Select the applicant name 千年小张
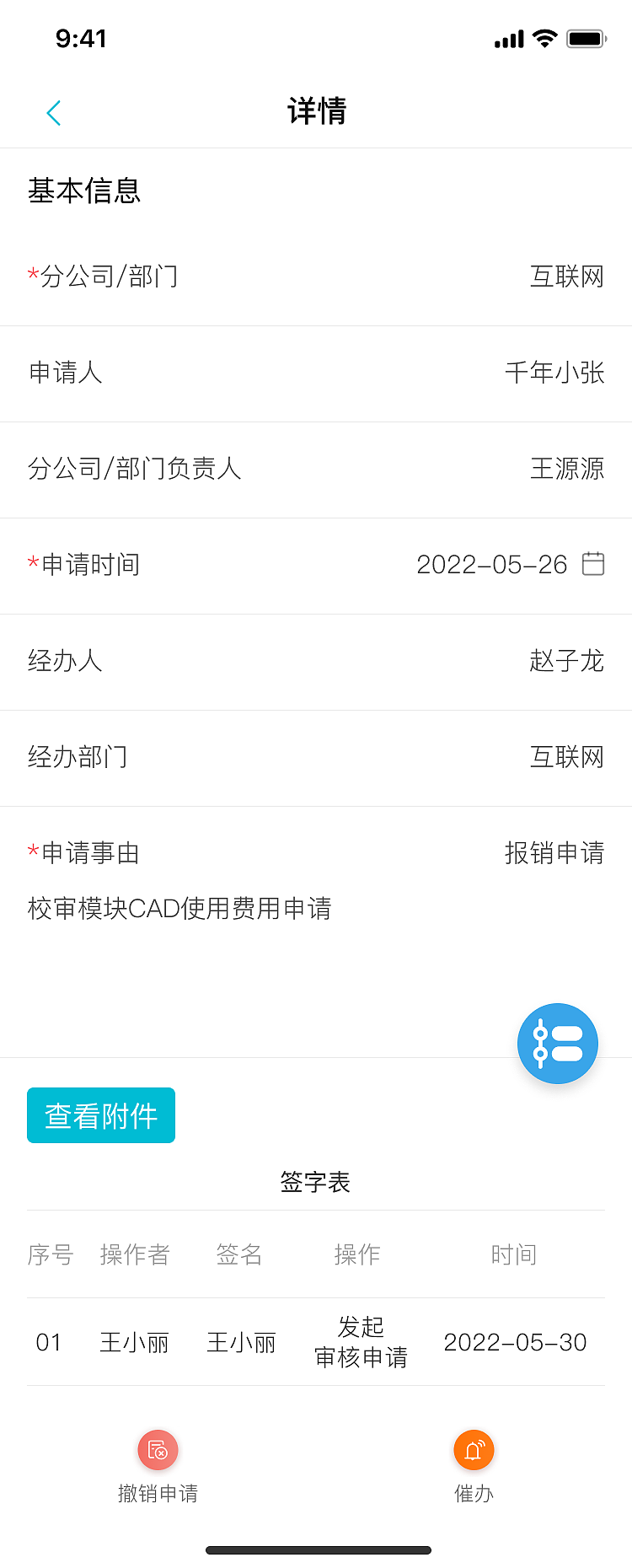 (x=563, y=373)
